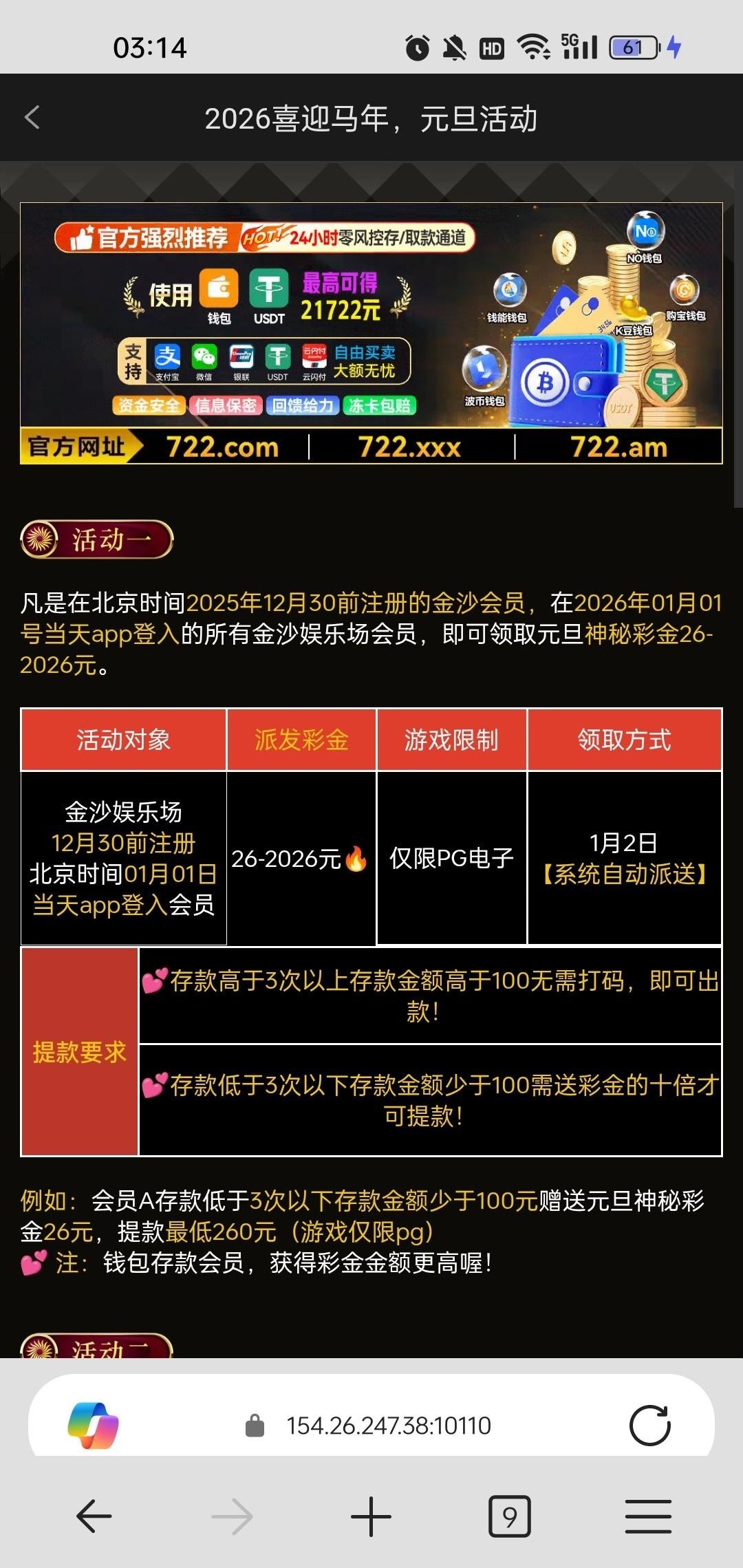Open the browser hamburger menu
The image size is (743, 1568).
tap(648, 1516)
